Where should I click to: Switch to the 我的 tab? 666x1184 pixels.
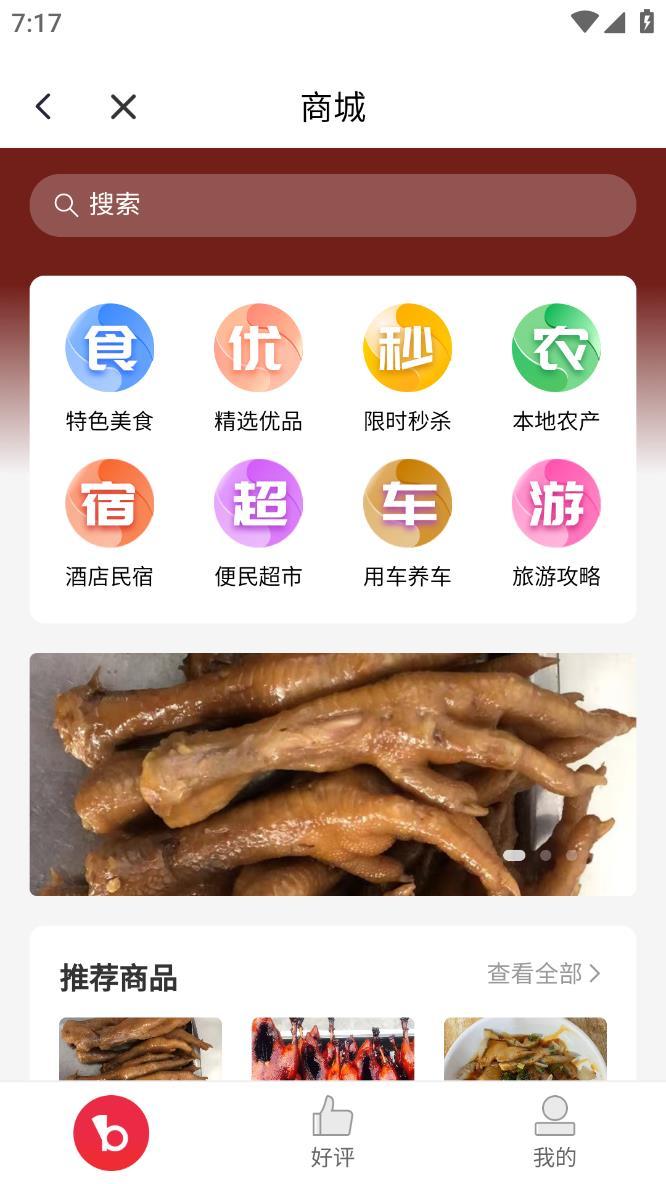(554, 1132)
